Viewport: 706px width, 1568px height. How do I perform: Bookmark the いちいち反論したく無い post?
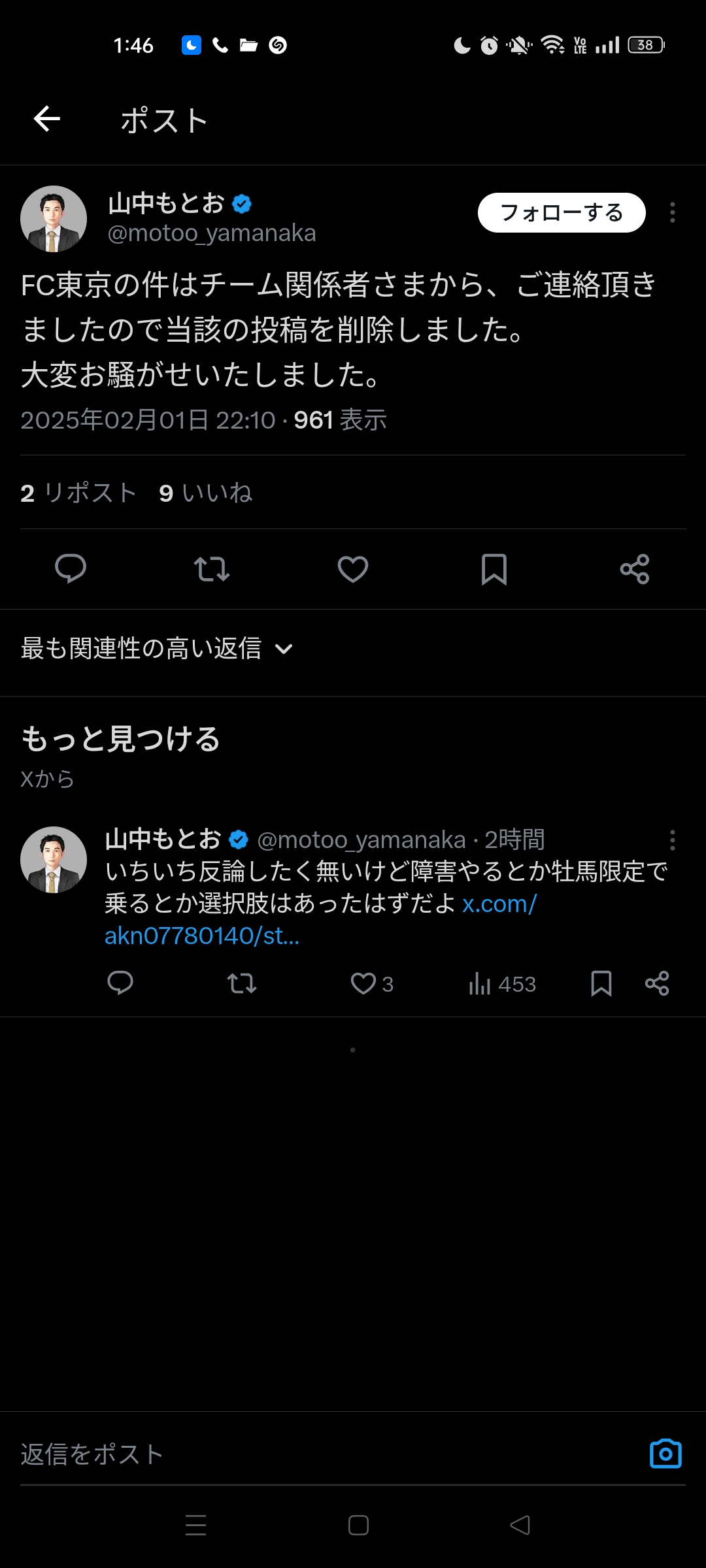[x=601, y=983]
